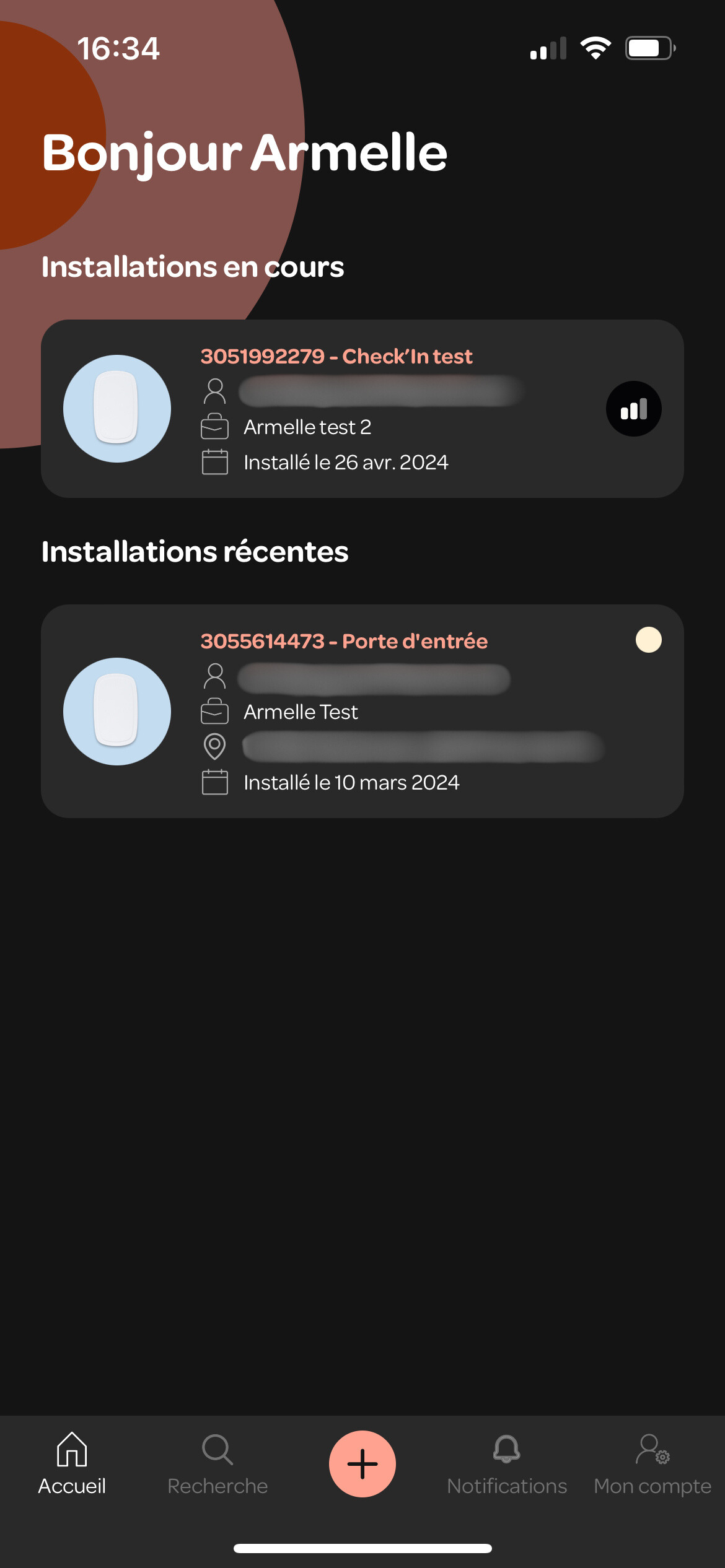Screen dimensions: 725x1568
Task: Tap the signal strength icon on Check'In test
Action: 633,409
